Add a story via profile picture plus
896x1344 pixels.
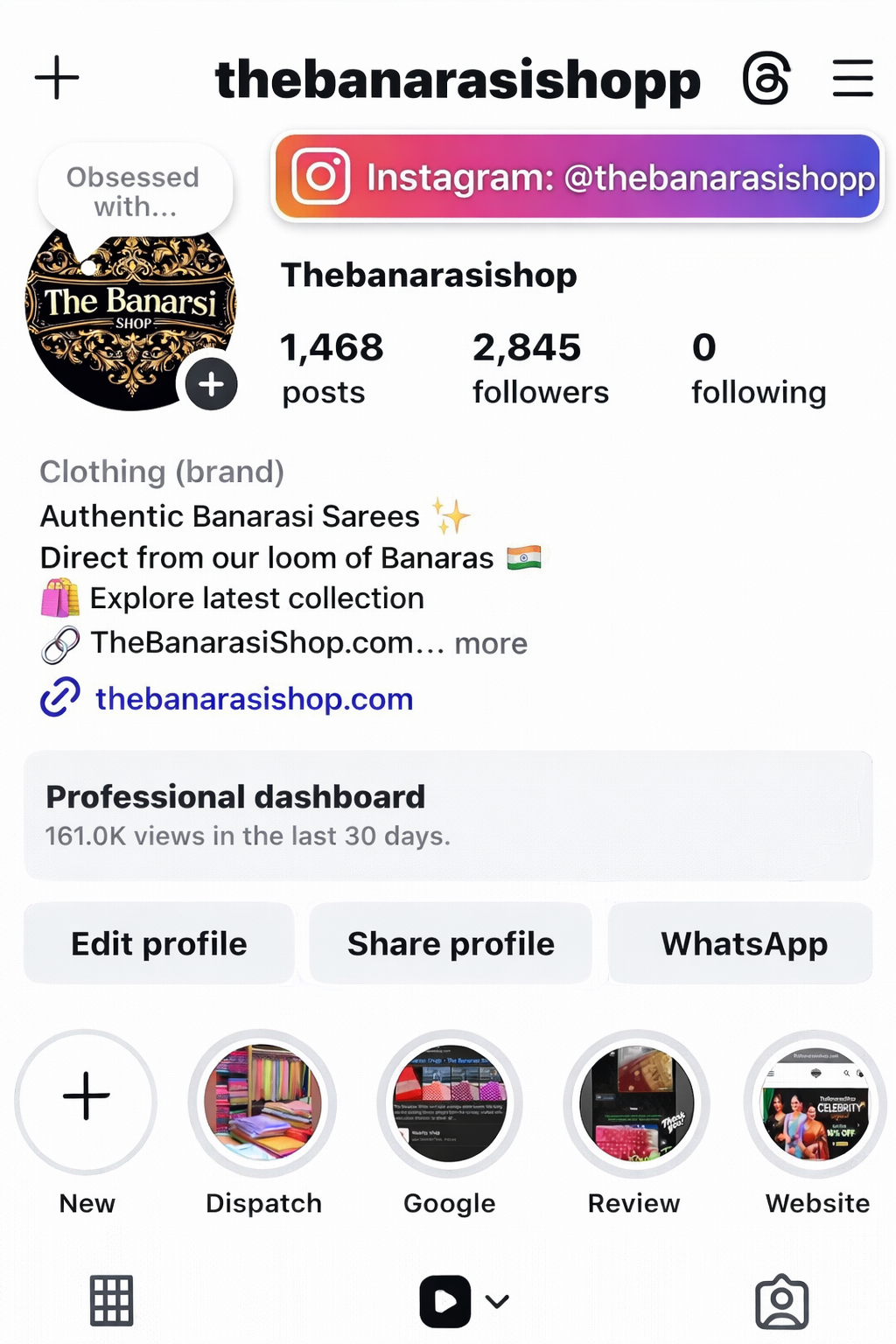click(211, 384)
